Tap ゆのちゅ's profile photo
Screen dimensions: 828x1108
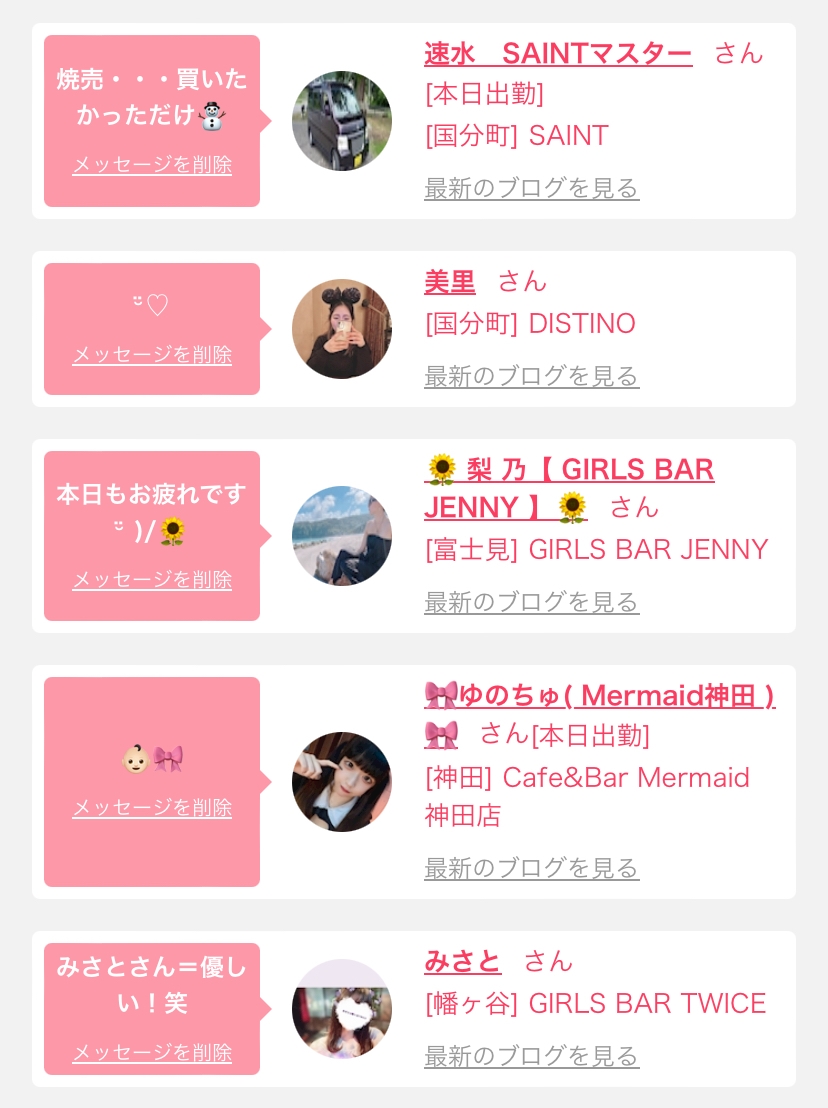[x=342, y=782]
